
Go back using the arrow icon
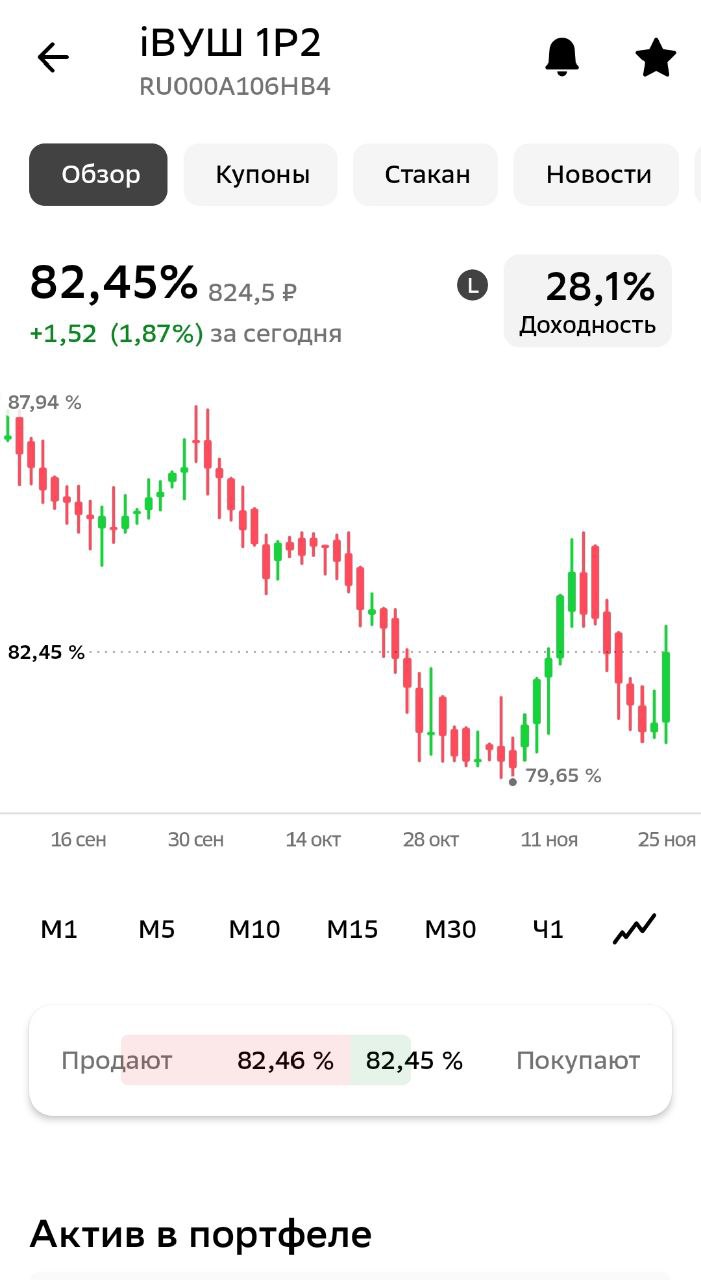point(53,58)
